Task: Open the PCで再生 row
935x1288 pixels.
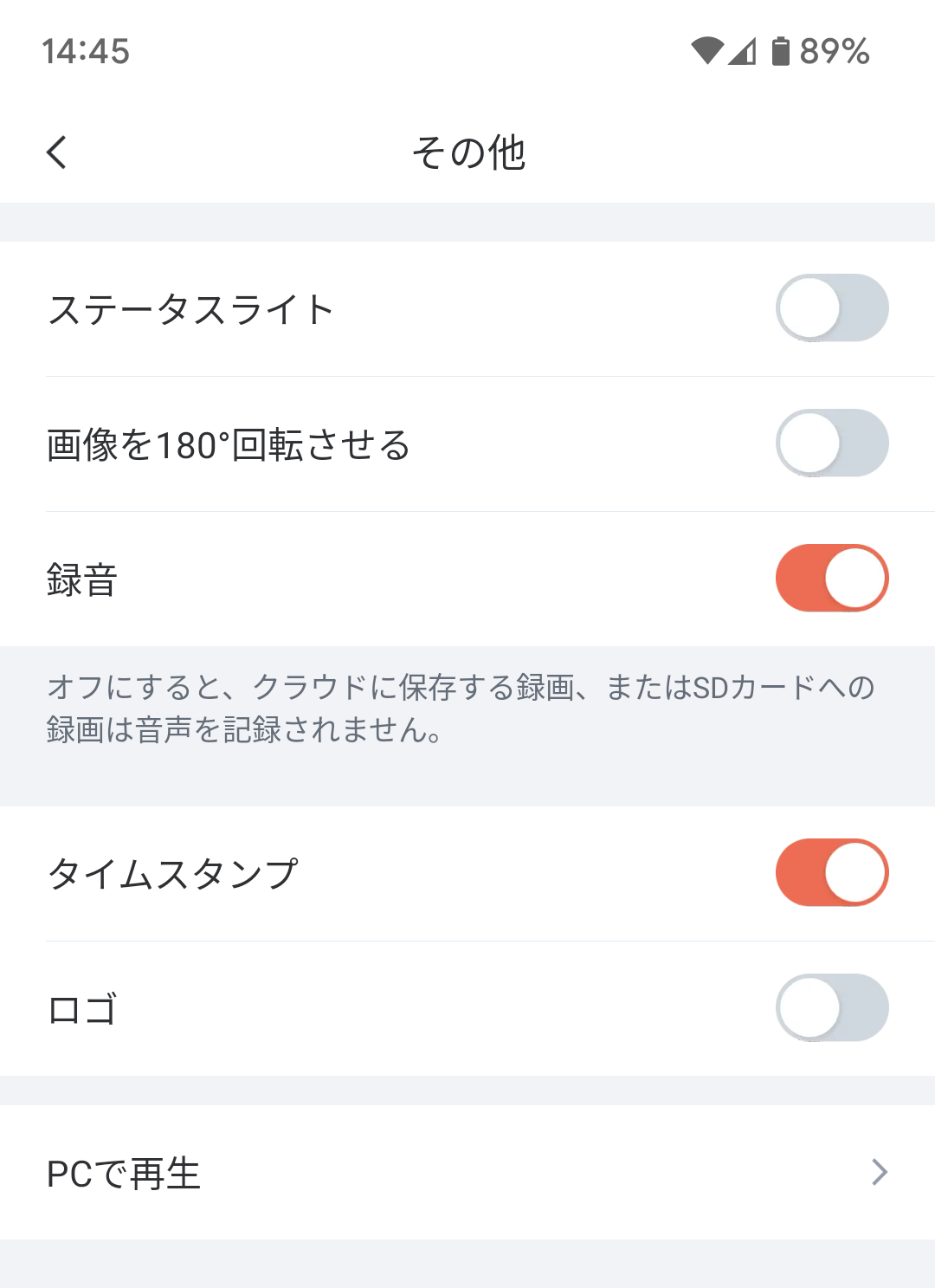Action: coord(467,1173)
